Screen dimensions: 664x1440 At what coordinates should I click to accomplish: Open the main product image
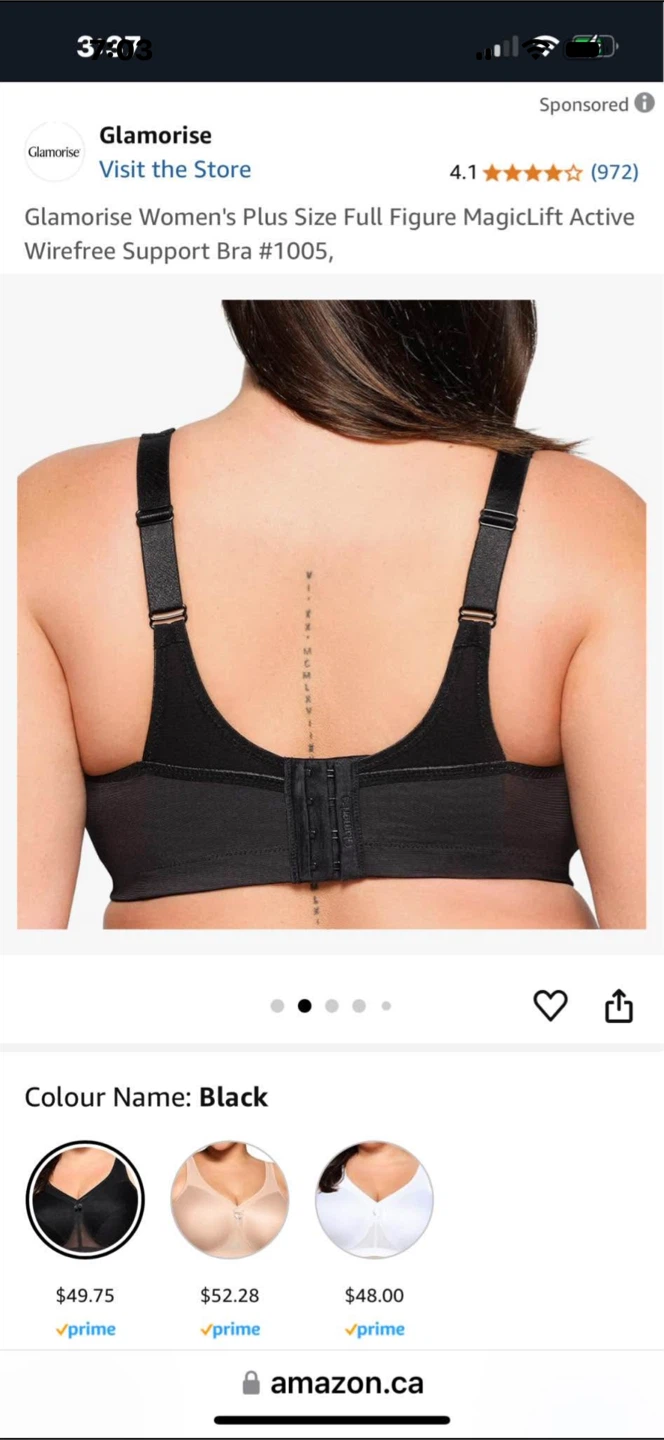tap(332, 614)
